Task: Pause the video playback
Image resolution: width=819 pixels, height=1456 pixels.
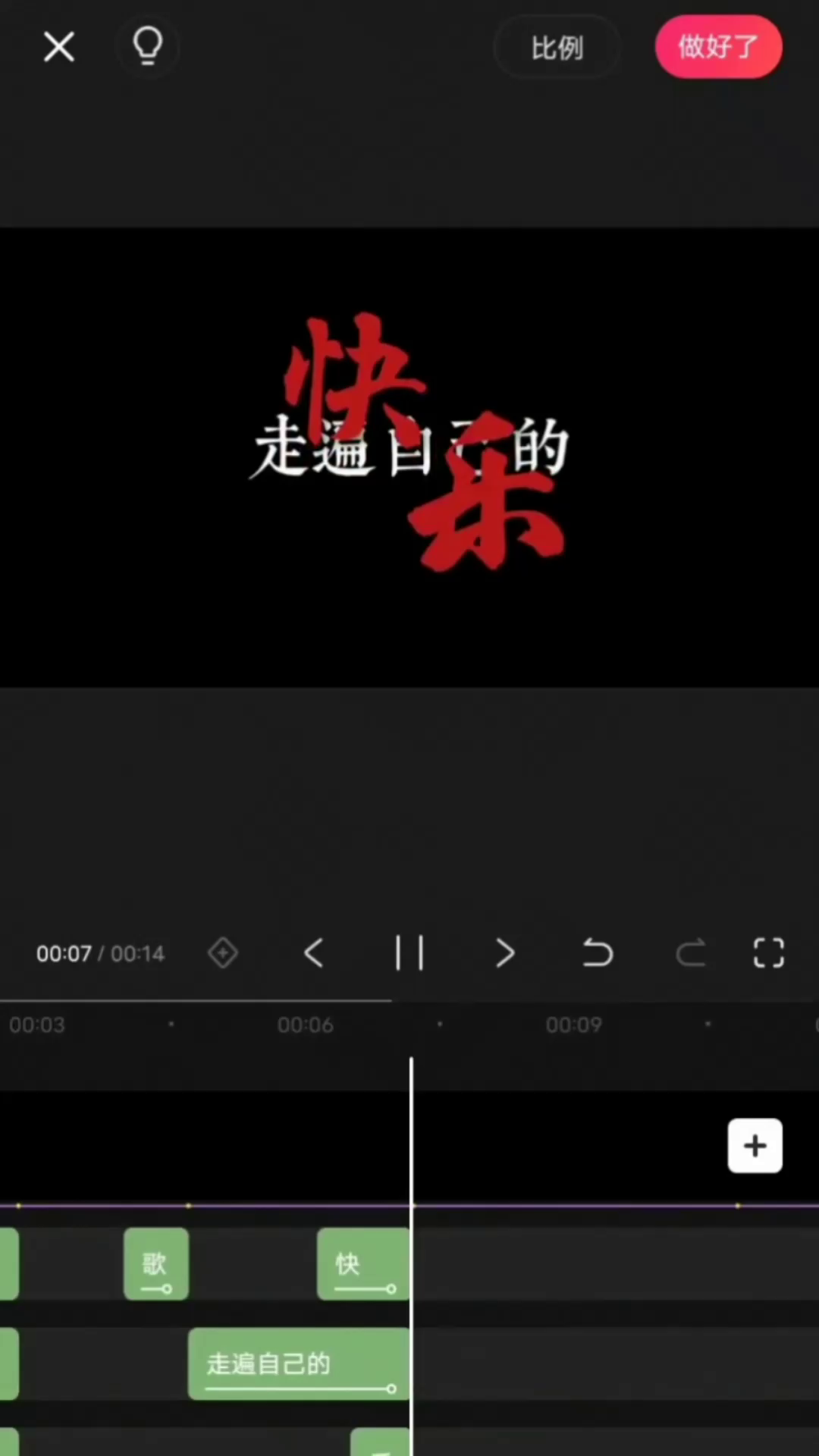Action: 409,953
